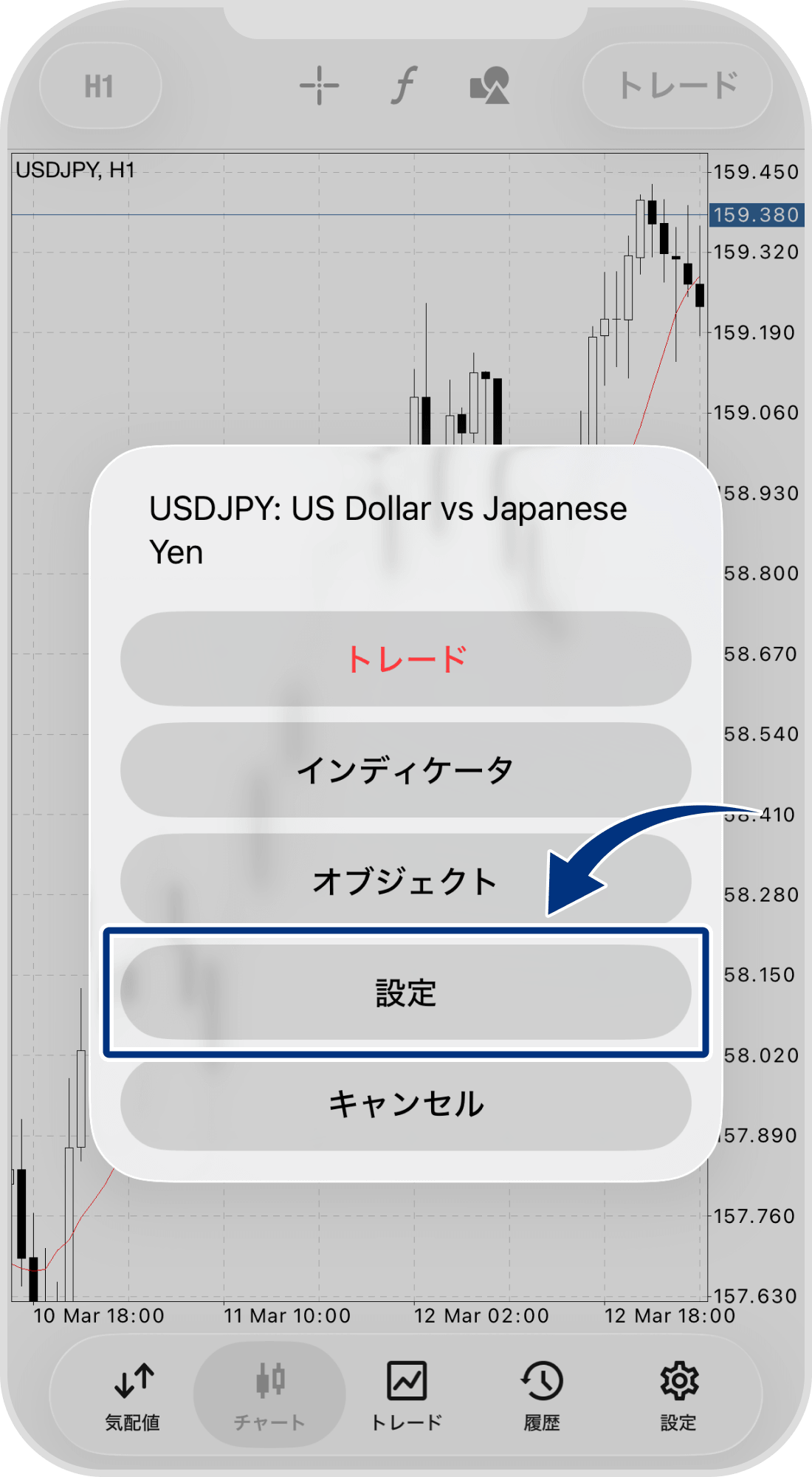This screenshot has height=1477, width=812.
Task: Open インディケータ from the popup menu
Action: 406,770
